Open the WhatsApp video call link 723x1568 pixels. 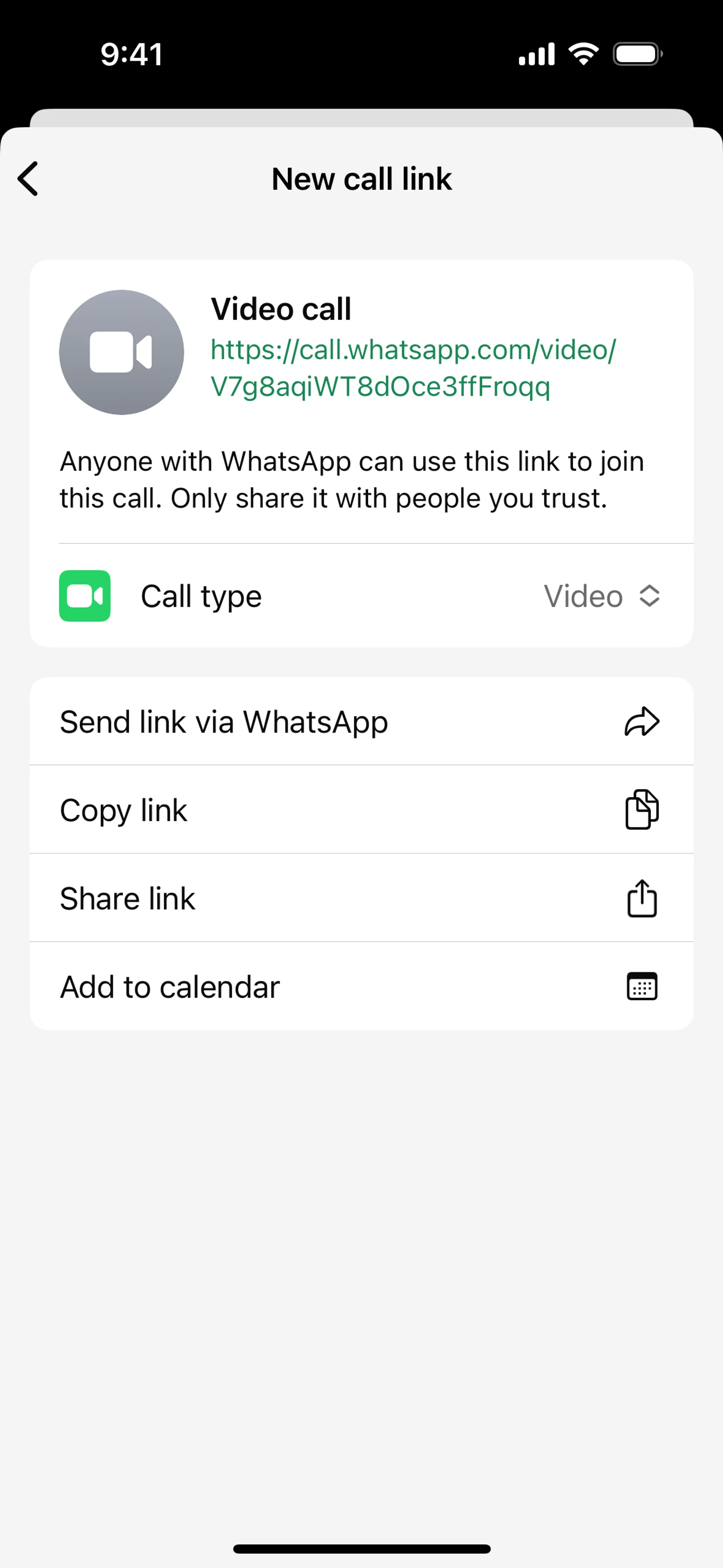coord(413,368)
